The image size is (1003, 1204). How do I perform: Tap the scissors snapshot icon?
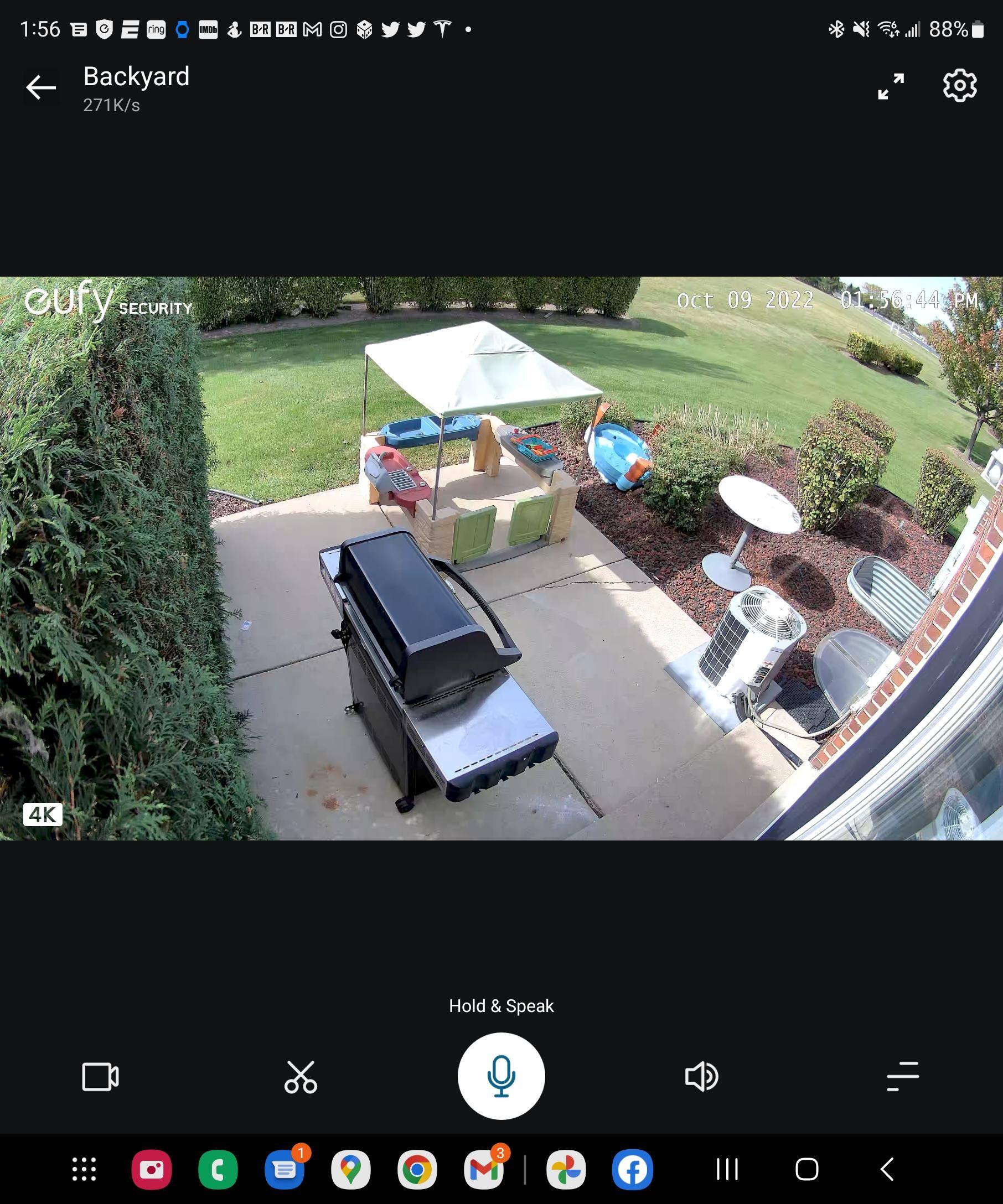[301, 1077]
